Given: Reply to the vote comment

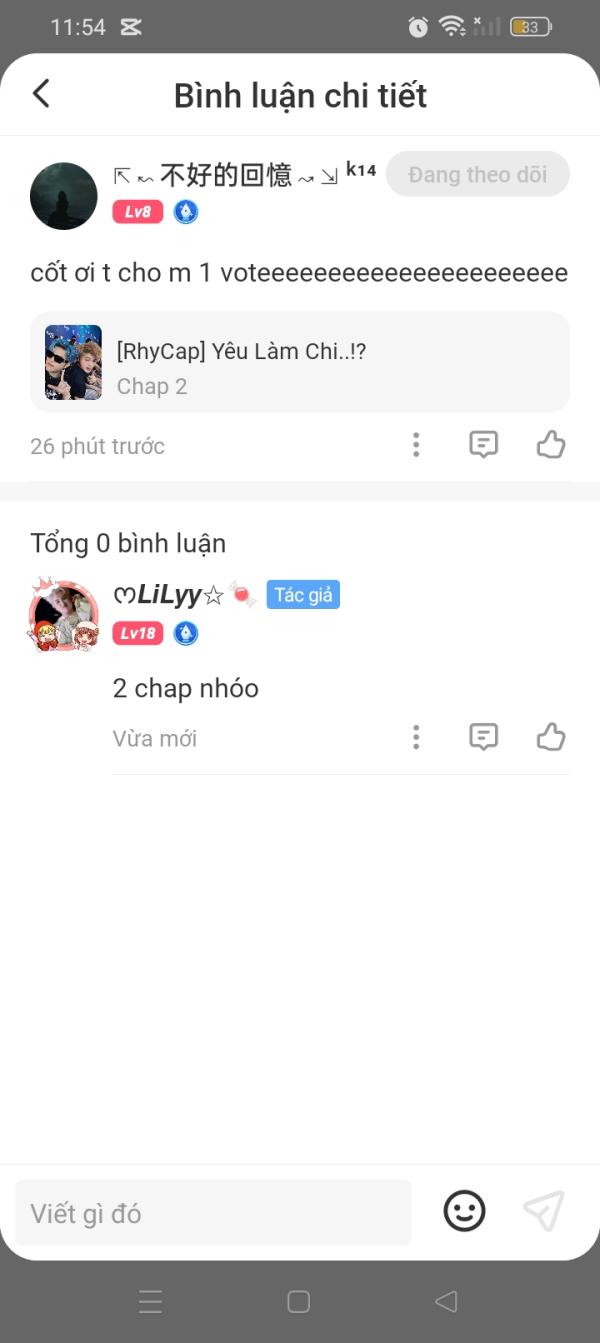Looking at the screenshot, I should (x=484, y=445).
